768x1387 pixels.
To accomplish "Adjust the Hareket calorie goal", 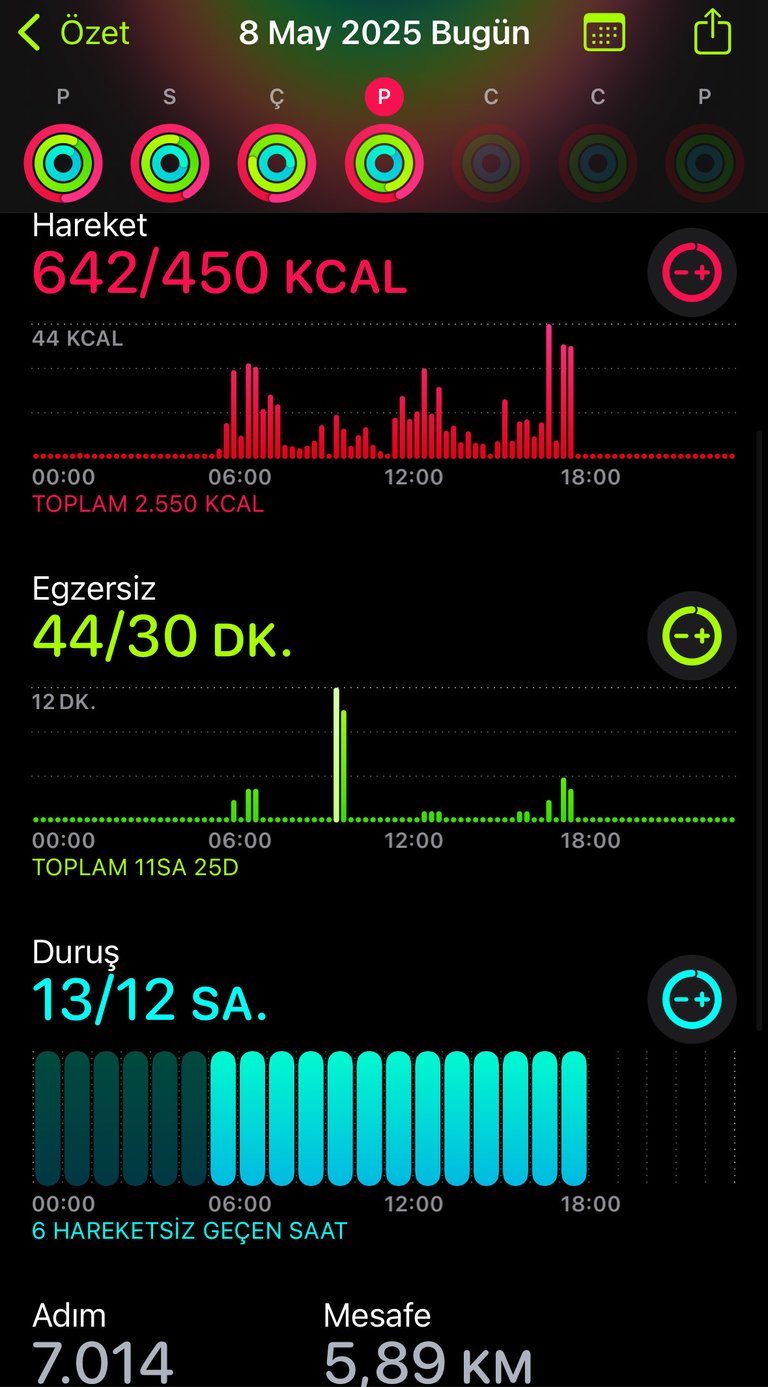I will [x=692, y=273].
